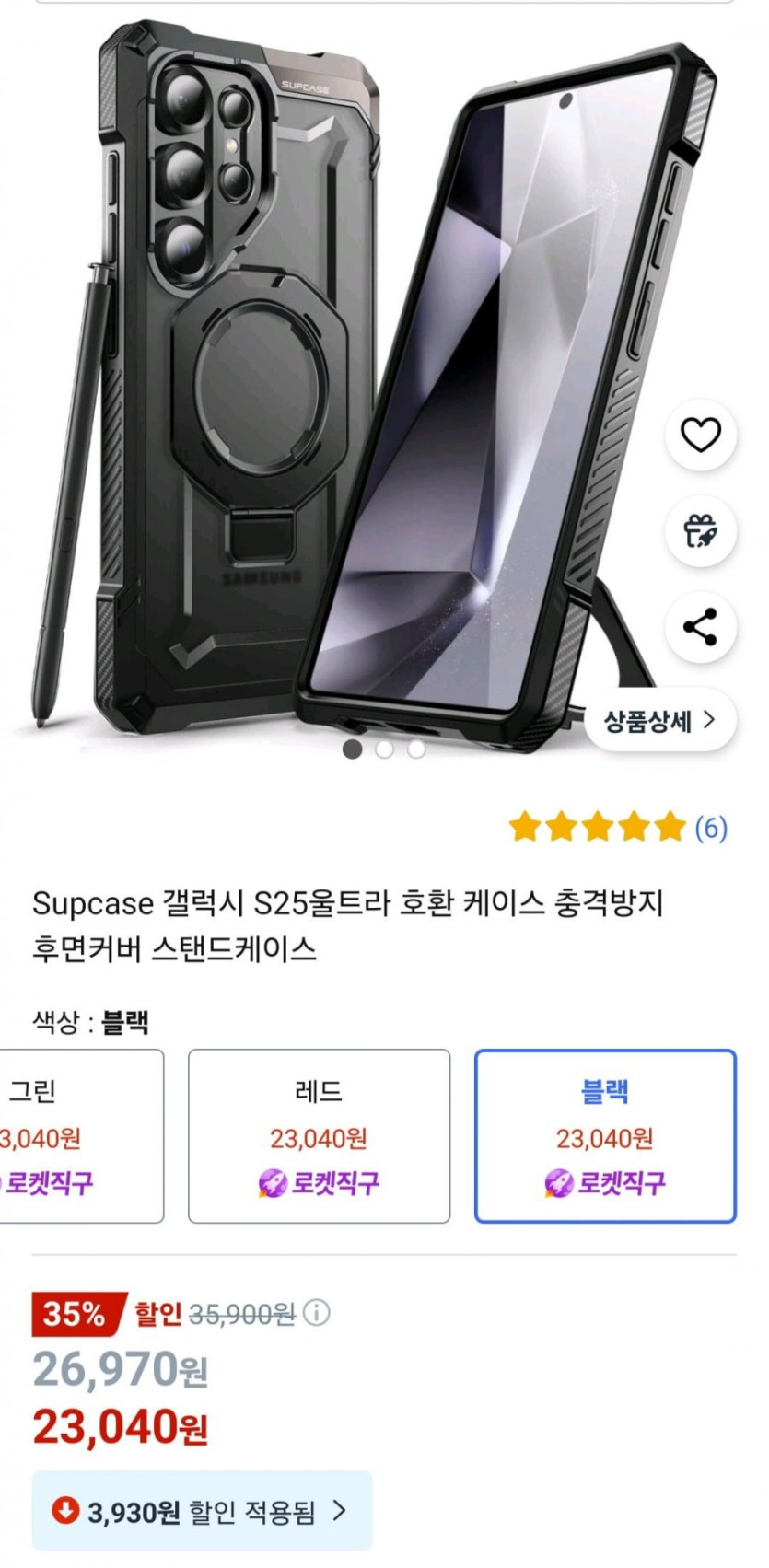Viewport: 769px width, 1568px height.
Task: Share this Supcase product
Action: (700, 627)
